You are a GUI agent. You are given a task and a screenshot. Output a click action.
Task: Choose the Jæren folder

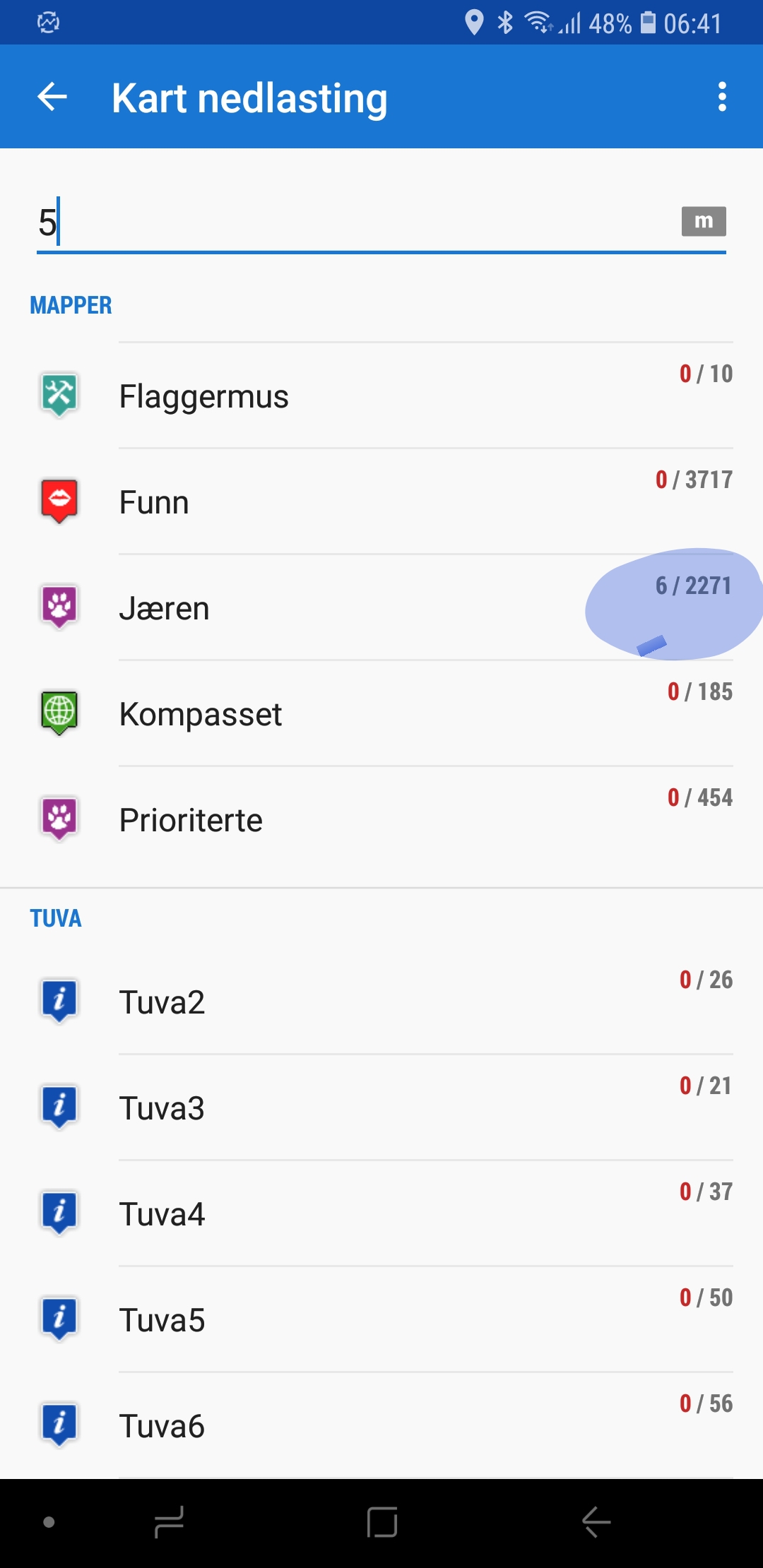381,607
